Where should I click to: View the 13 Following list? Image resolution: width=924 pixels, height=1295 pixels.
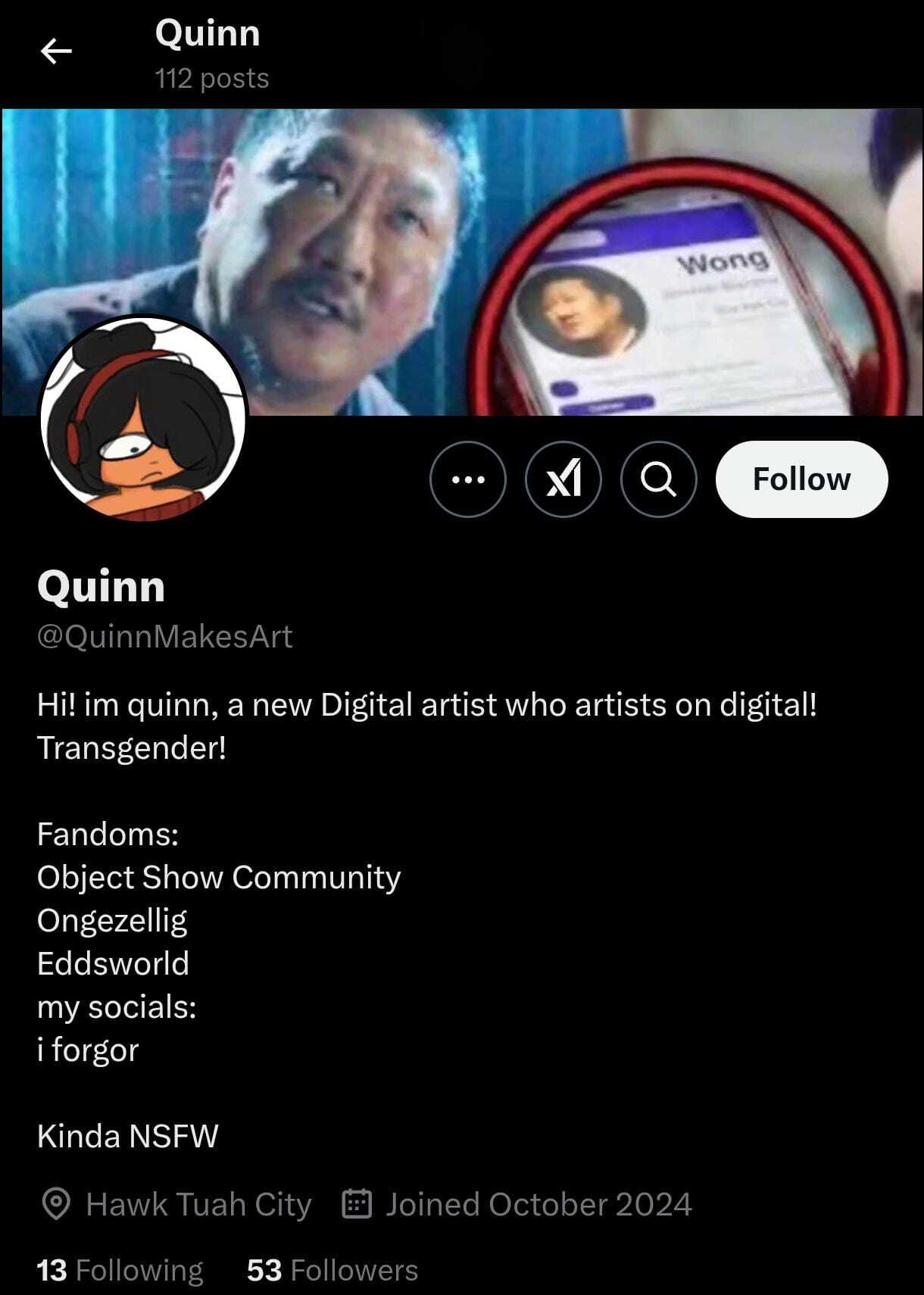click(120, 1270)
